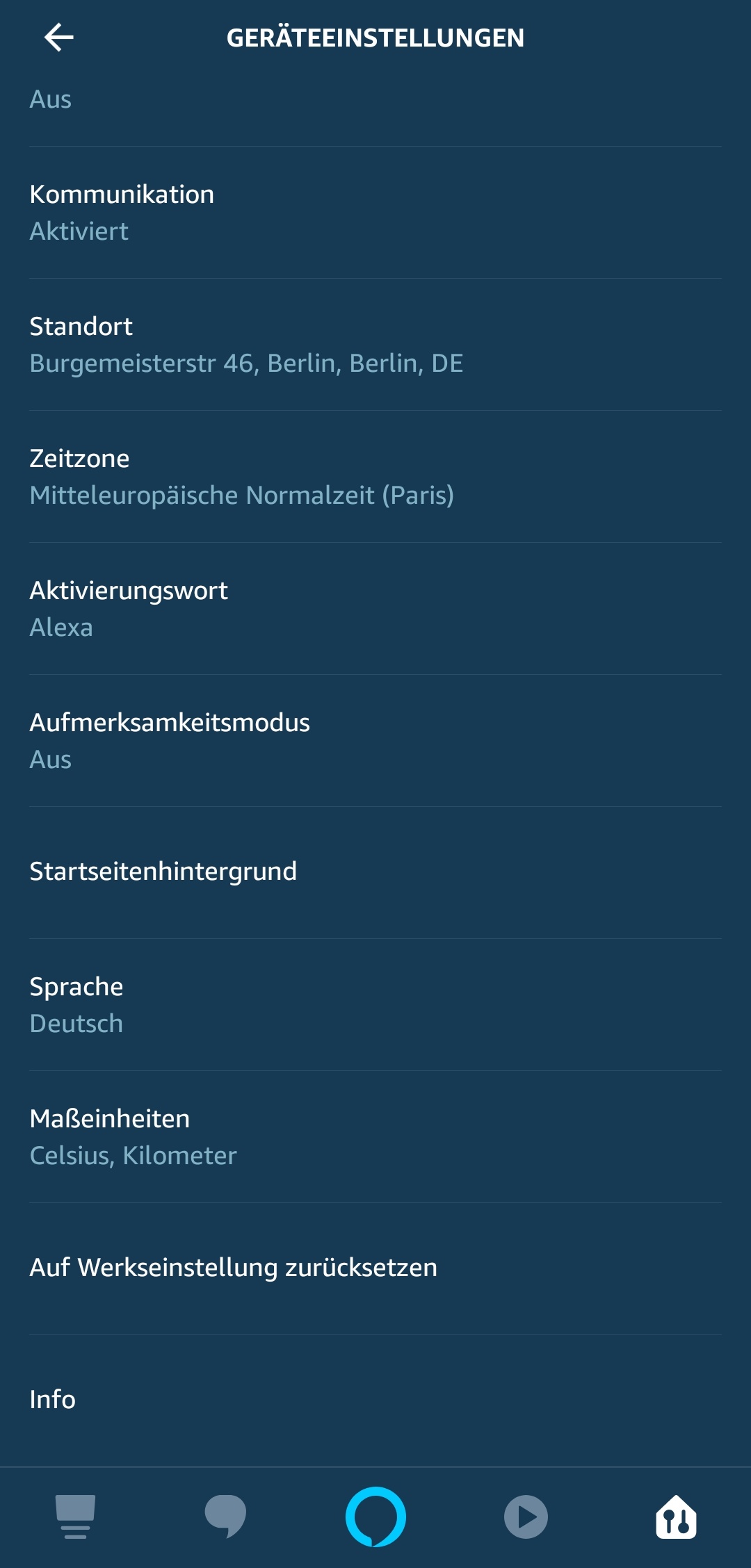Go back using the arrow icon
This screenshot has width=751, height=1568.
point(59,38)
